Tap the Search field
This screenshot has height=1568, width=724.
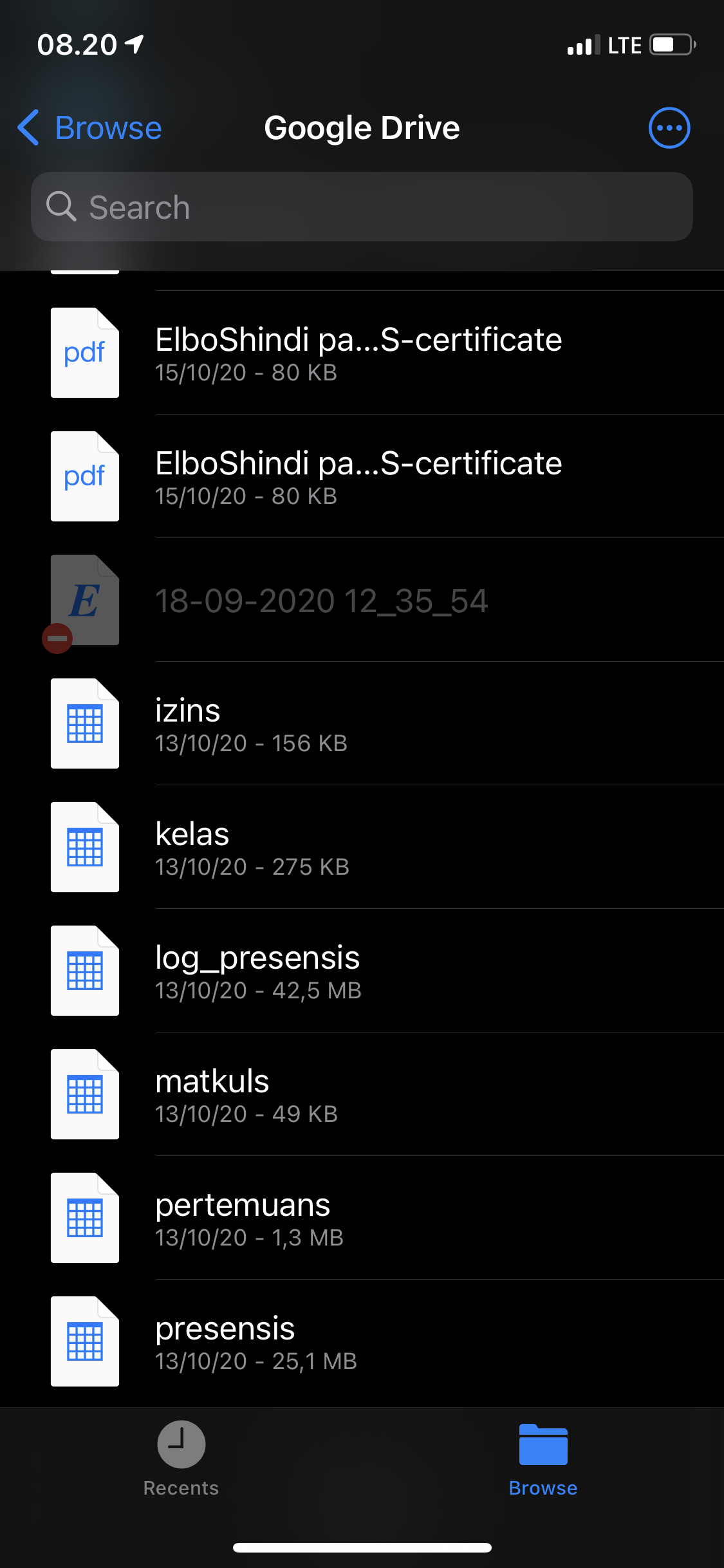362,207
